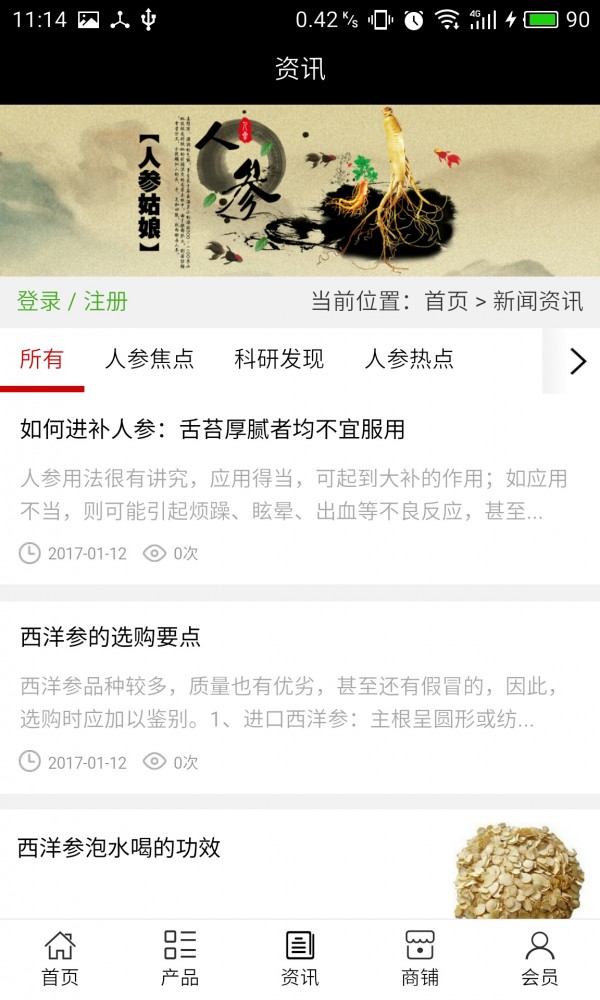Image resolution: width=600 pixels, height=1000 pixels.
Task: Open the 商铺 shops tab
Action: pyautogui.click(x=420, y=958)
